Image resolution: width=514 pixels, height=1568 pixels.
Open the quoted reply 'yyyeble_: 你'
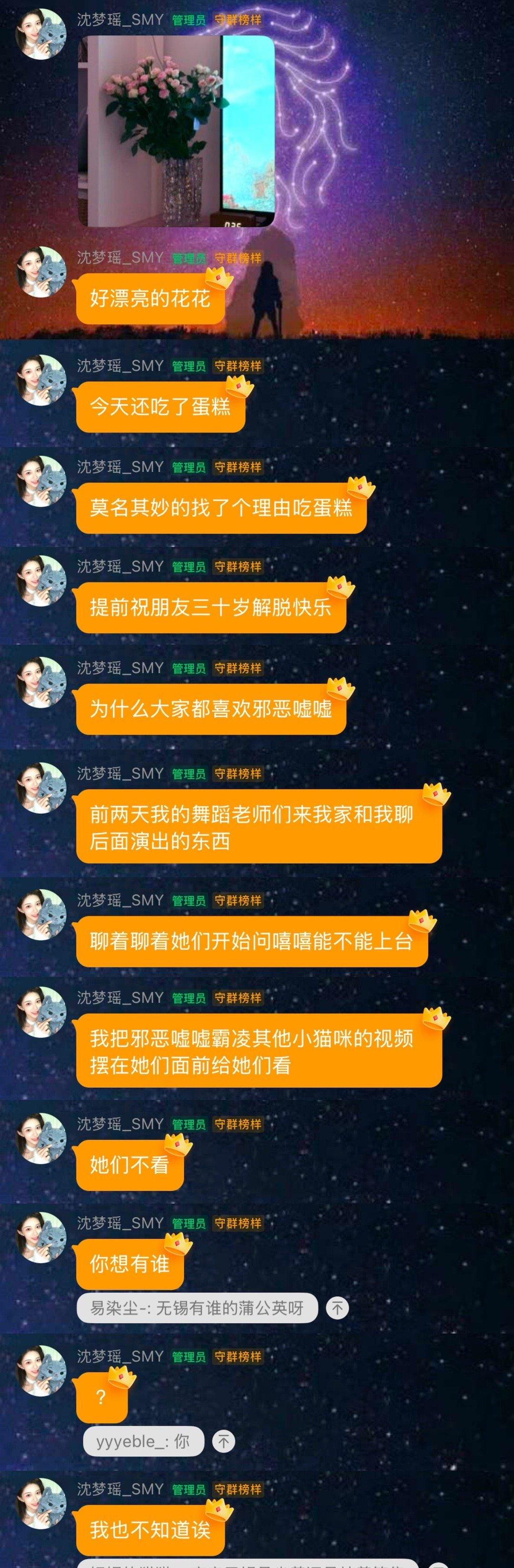tap(143, 1441)
